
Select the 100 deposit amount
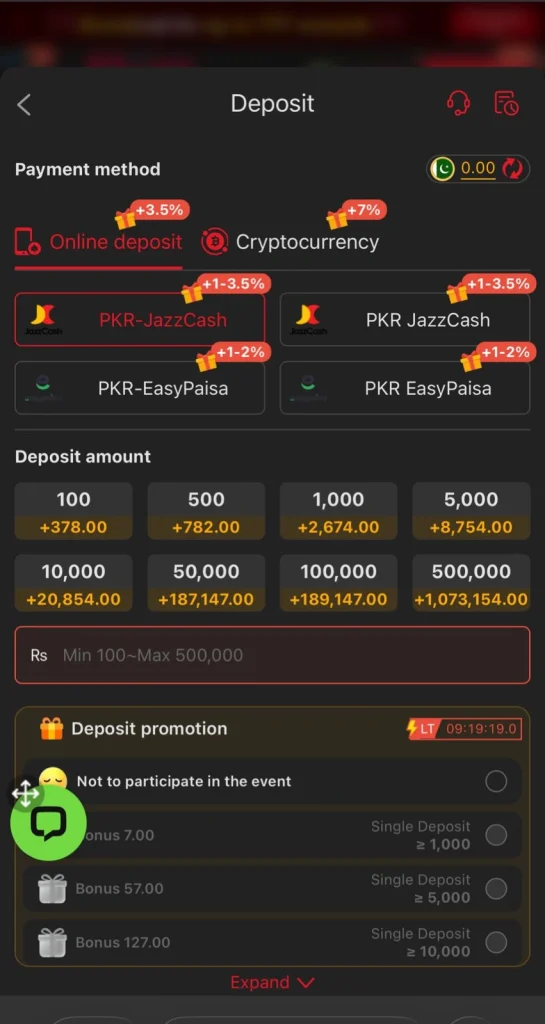coord(74,511)
